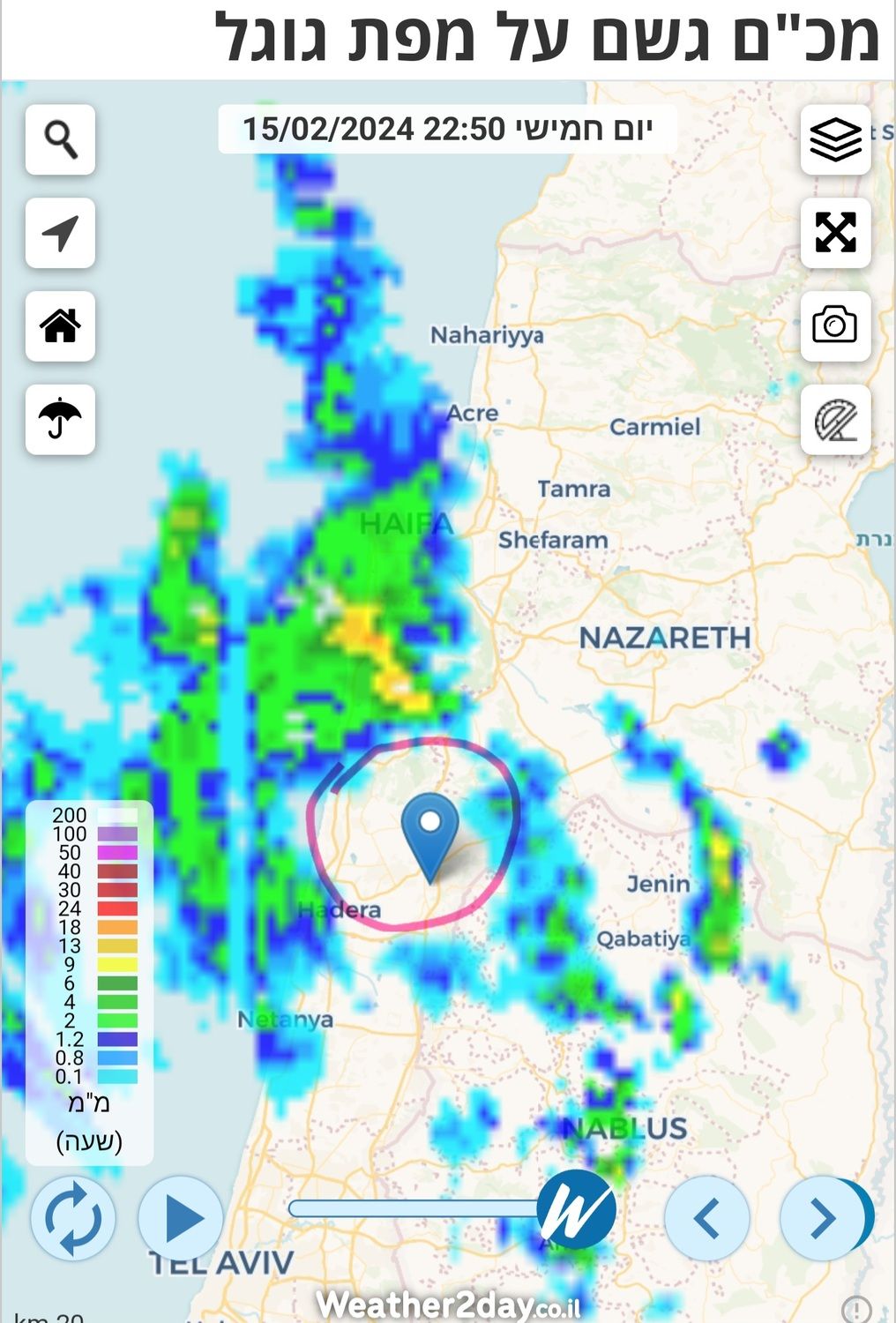Center map on my location arrow
The height and width of the screenshot is (1323, 896).
pos(60,233)
